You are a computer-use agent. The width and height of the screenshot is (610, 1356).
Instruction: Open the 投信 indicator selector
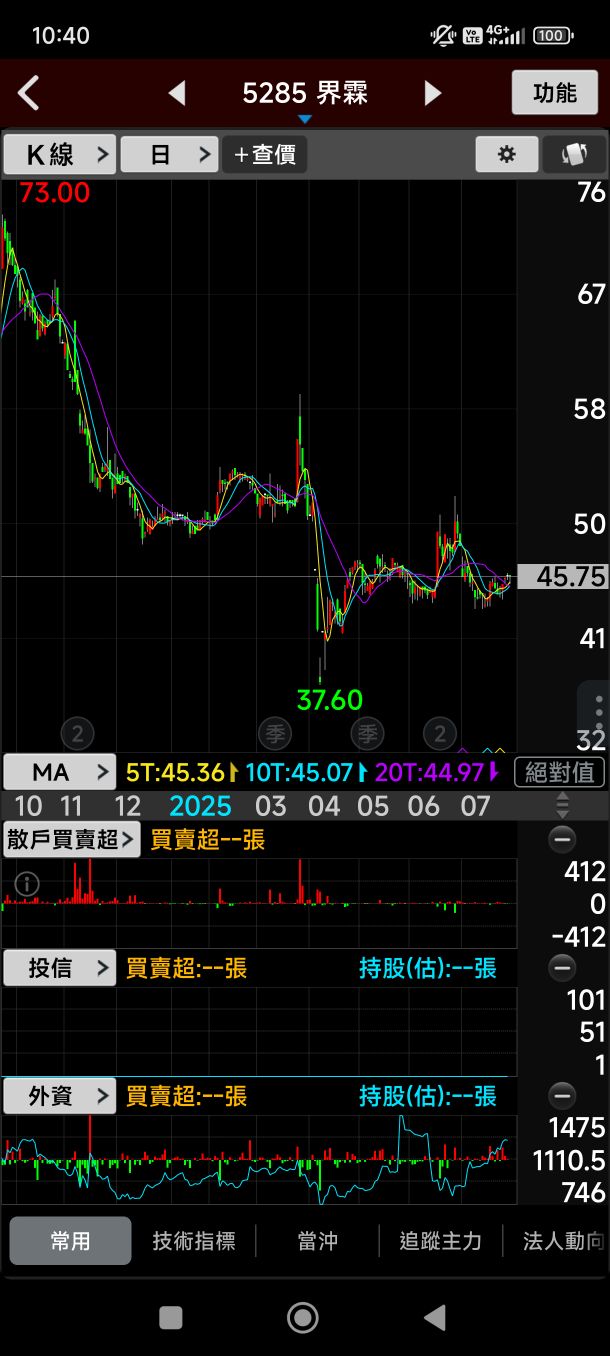[x=60, y=968]
